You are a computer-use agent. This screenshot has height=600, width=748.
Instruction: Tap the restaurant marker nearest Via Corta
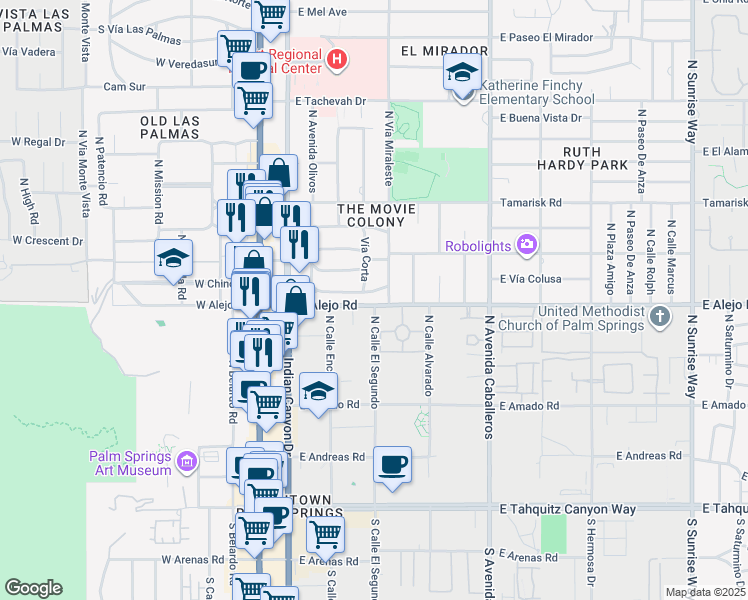coord(300,247)
